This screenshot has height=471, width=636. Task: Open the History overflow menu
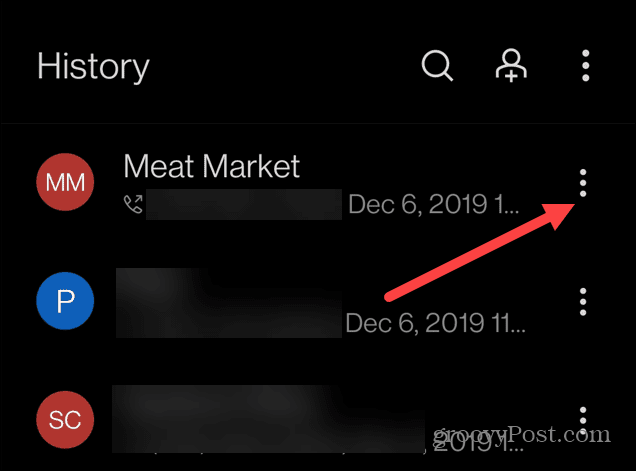click(x=586, y=66)
